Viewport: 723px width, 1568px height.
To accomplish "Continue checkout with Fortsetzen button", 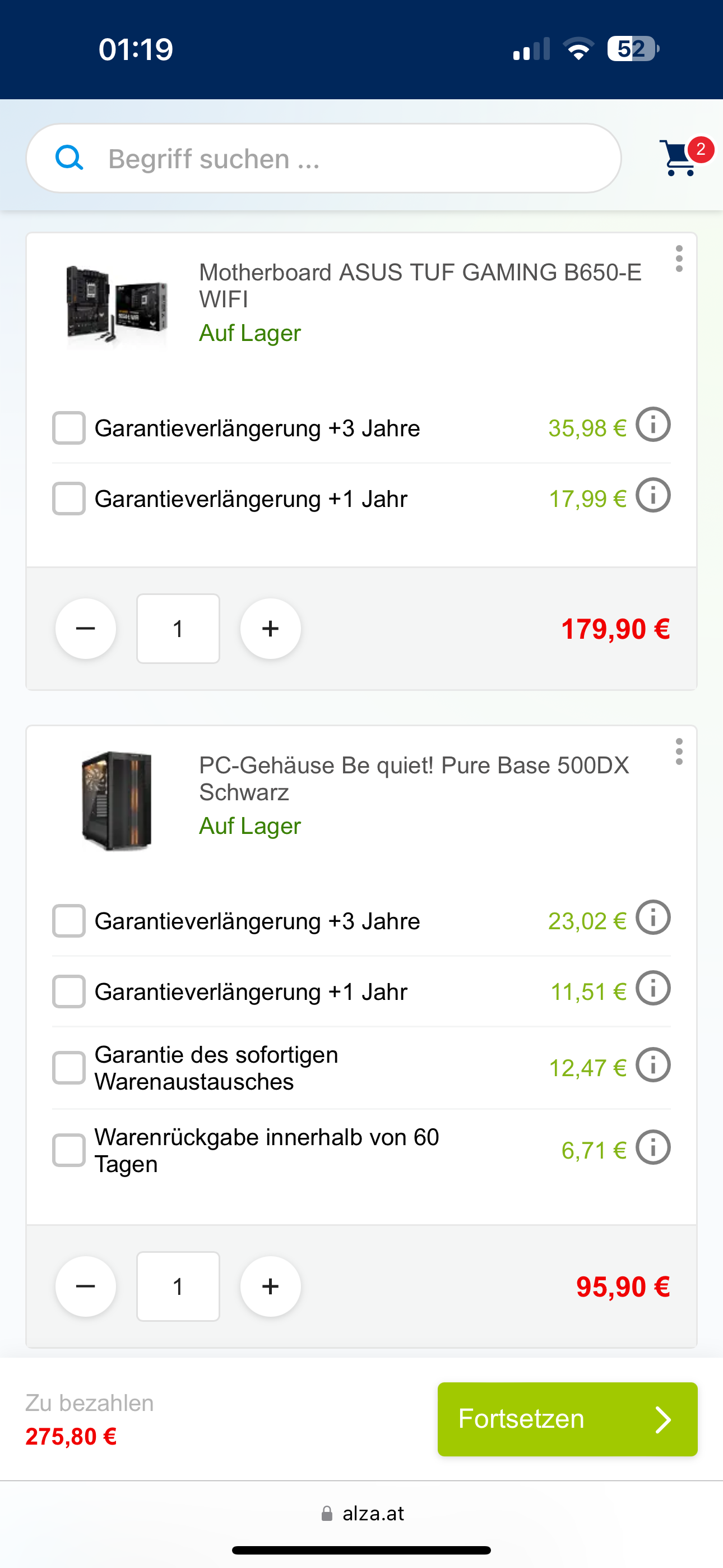I will 567,1419.
